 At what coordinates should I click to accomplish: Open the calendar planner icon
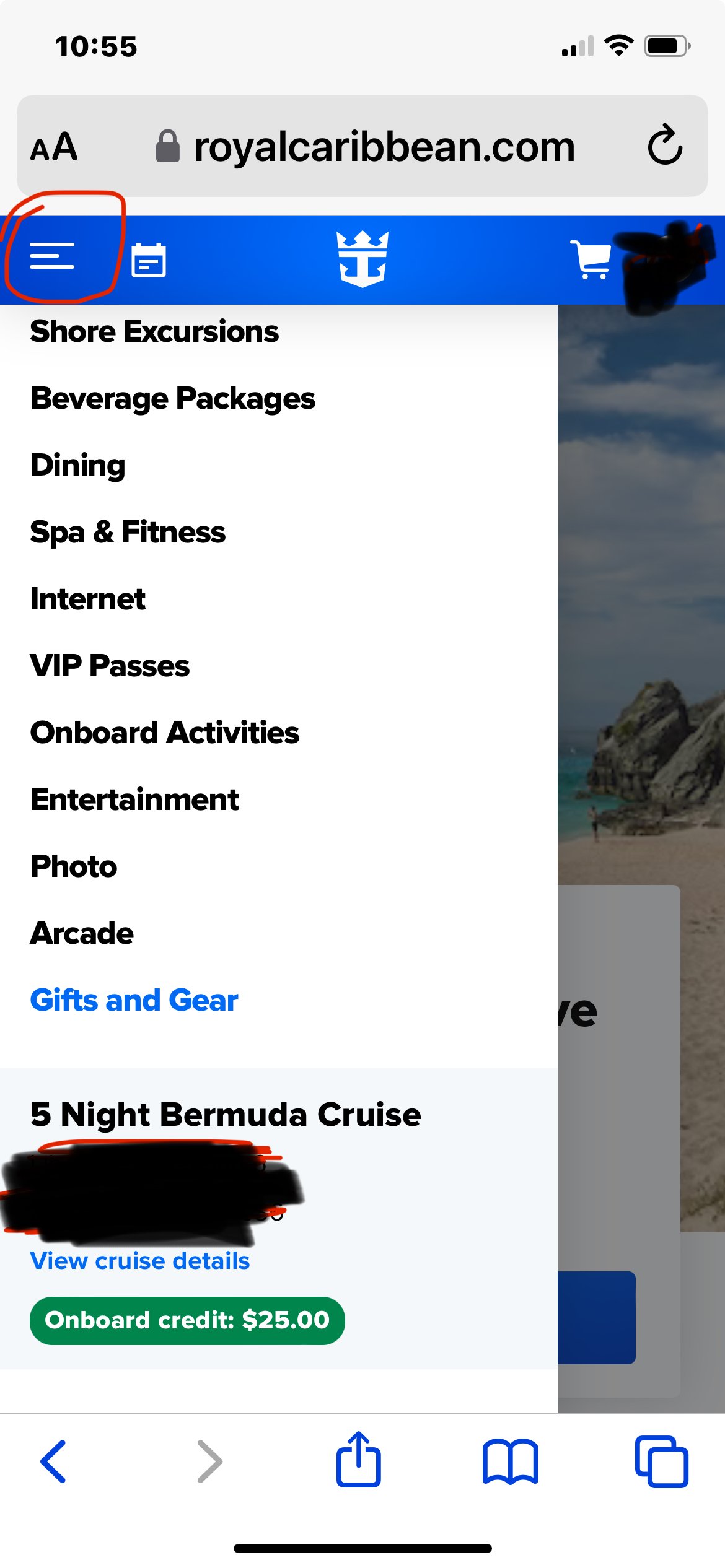[x=149, y=260]
